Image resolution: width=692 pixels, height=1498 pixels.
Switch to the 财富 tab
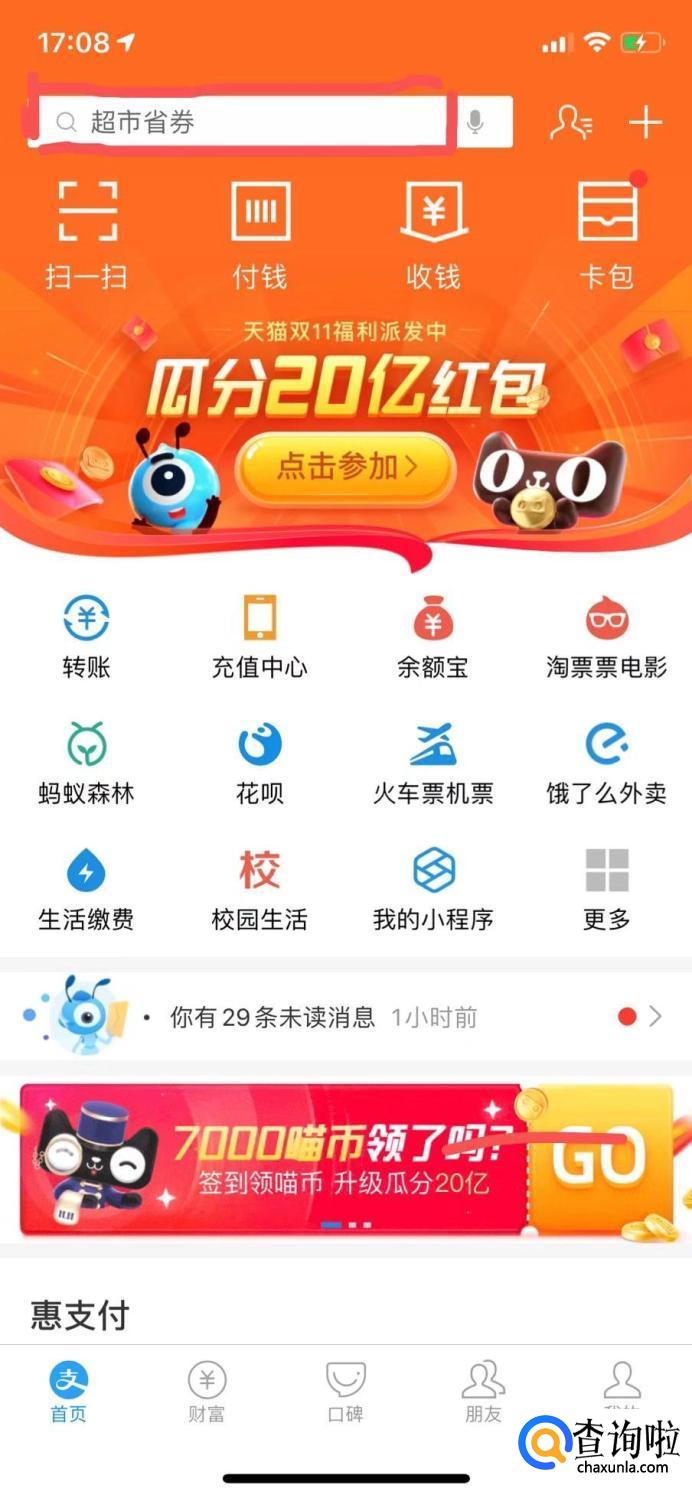pos(207,1392)
